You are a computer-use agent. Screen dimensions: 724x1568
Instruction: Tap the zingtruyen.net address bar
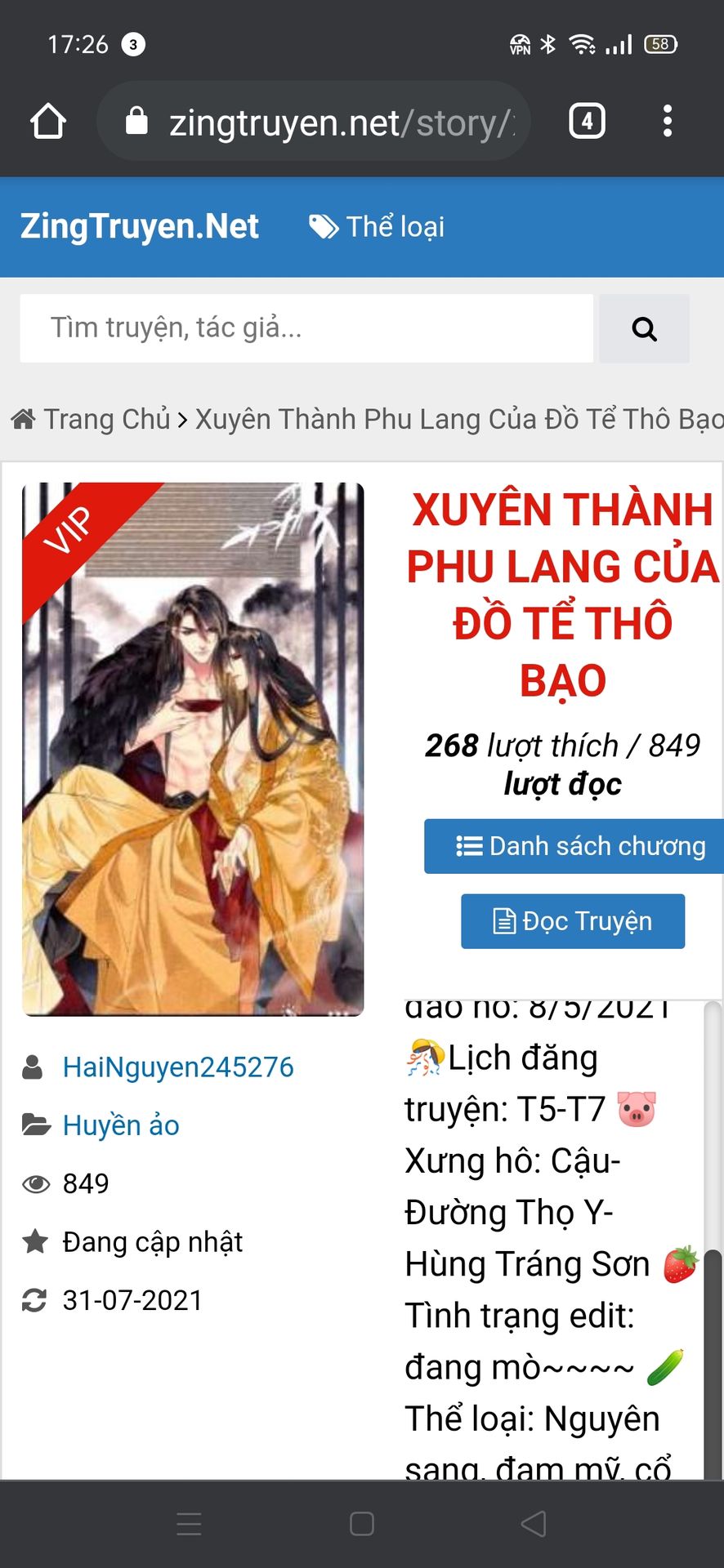pyautogui.click(x=314, y=122)
